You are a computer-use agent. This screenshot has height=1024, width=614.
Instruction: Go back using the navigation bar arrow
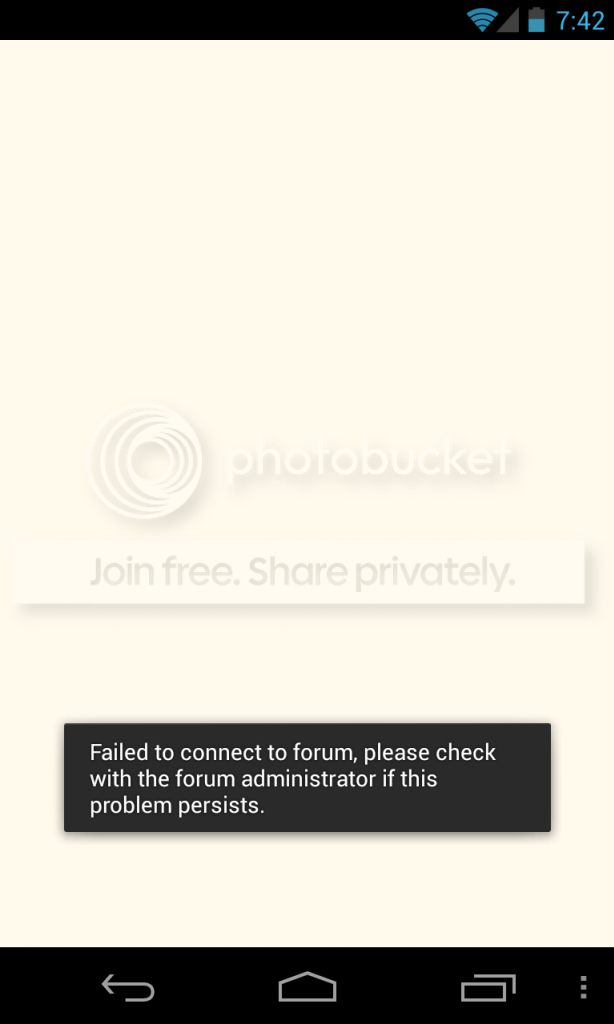[128, 988]
